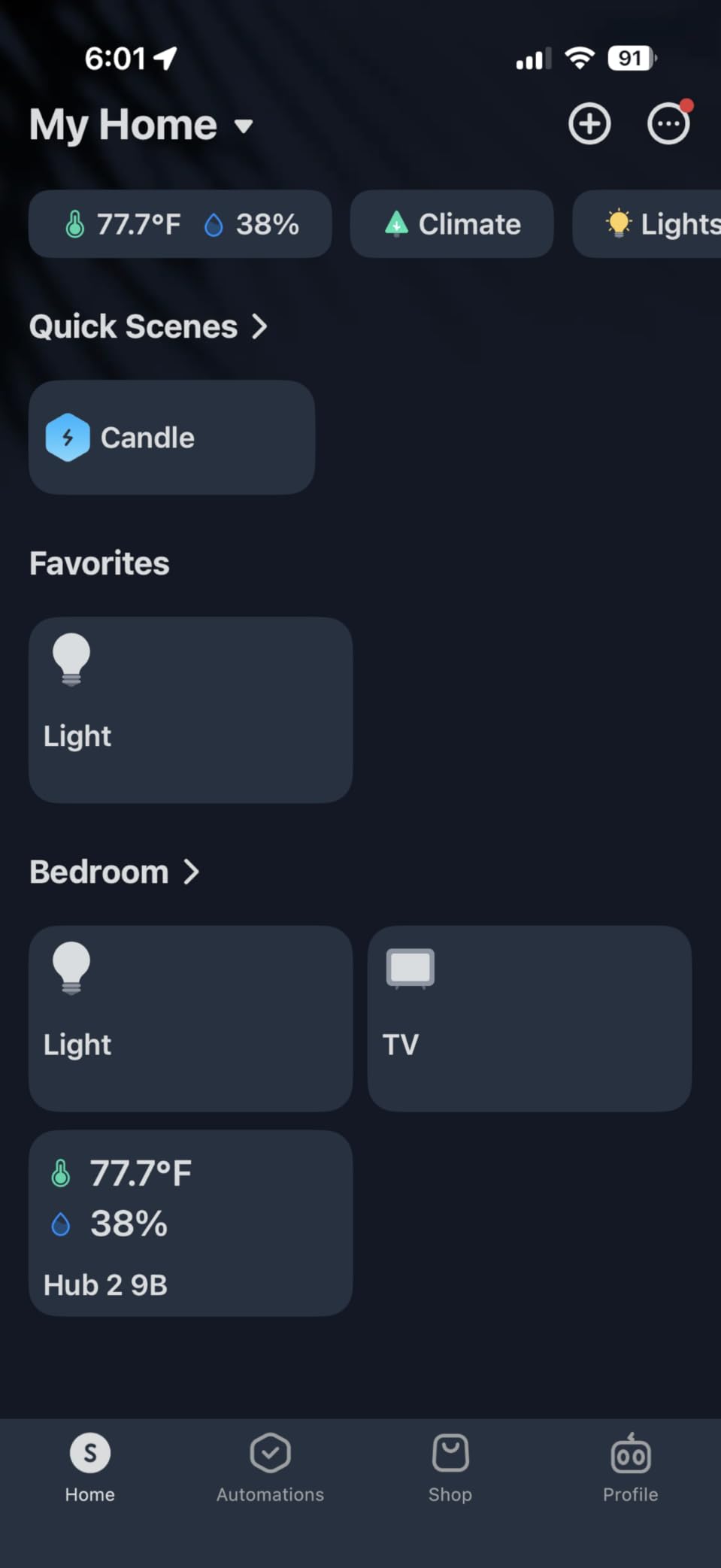The height and width of the screenshot is (1568, 721).
Task: Open the Lights chip at the top
Action: pos(662,223)
